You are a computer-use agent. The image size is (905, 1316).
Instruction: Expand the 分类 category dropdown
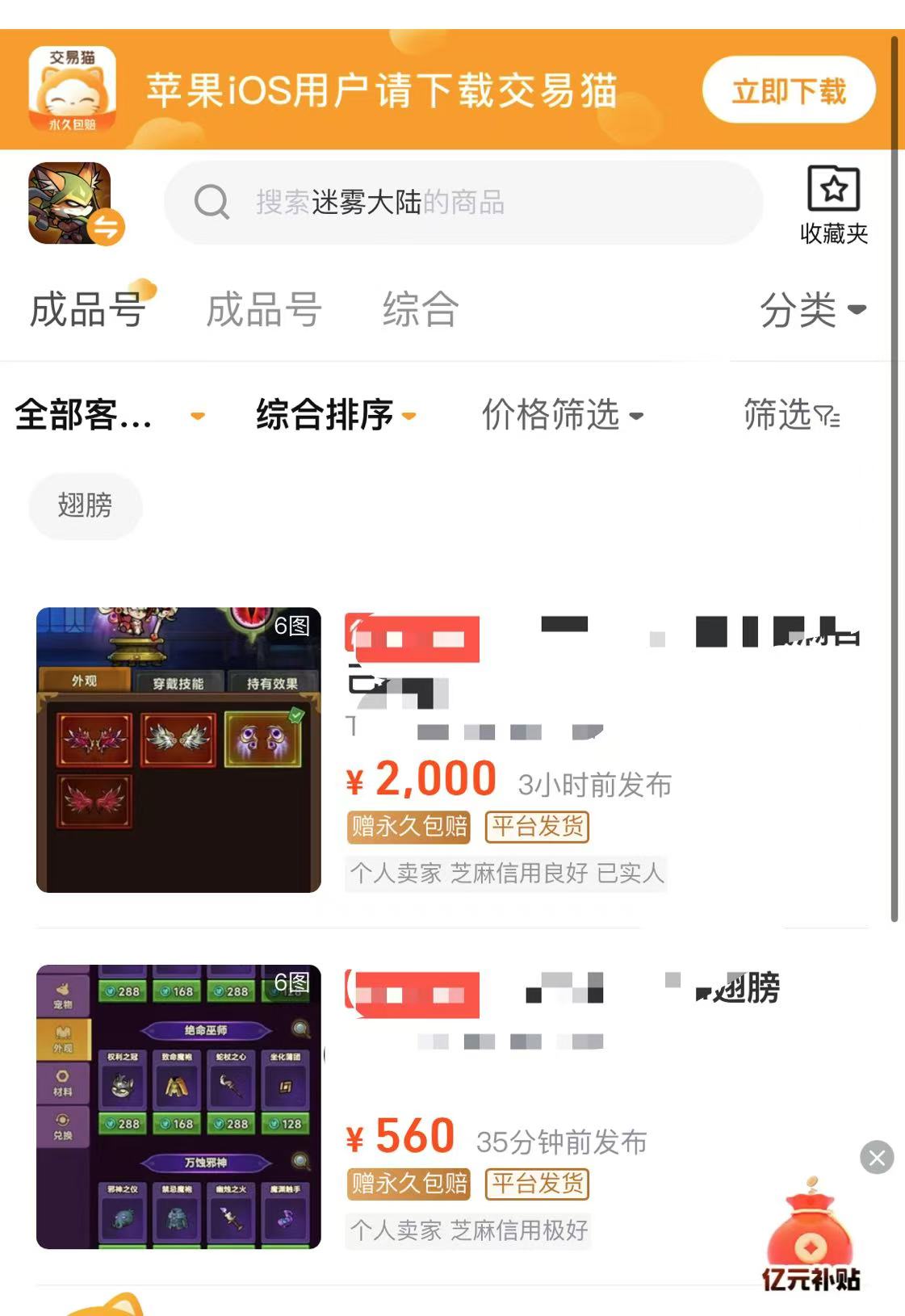[x=811, y=309]
